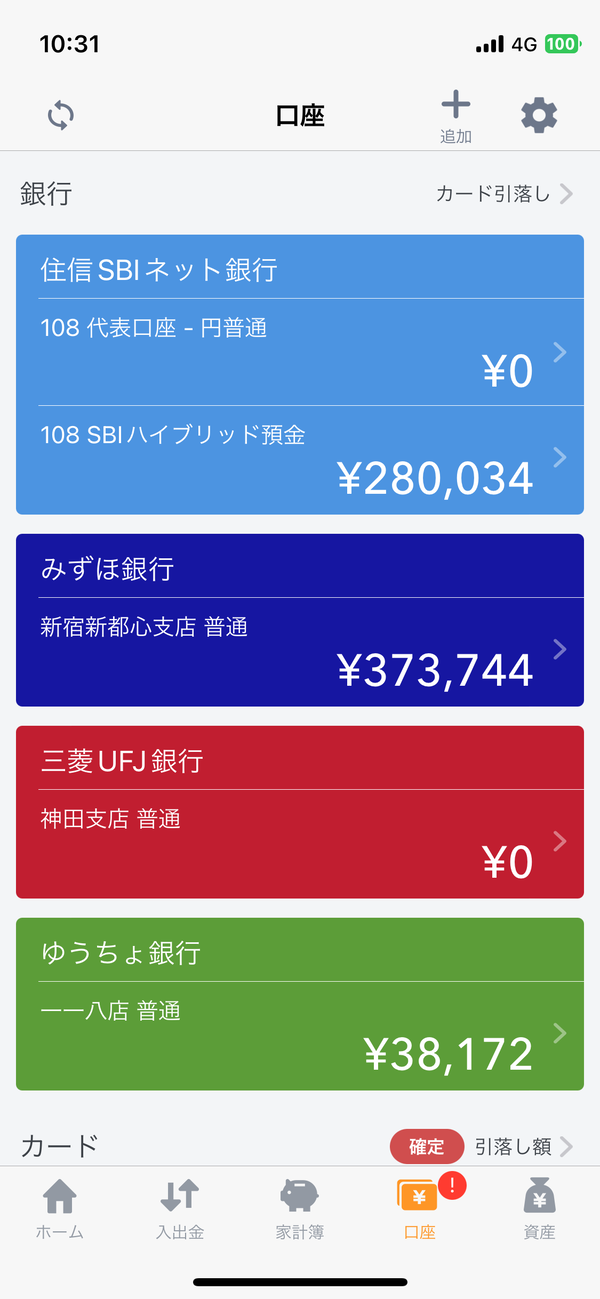Switch to the 入出金 tab
The height and width of the screenshot is (1299, 600).
[180, 1209]
